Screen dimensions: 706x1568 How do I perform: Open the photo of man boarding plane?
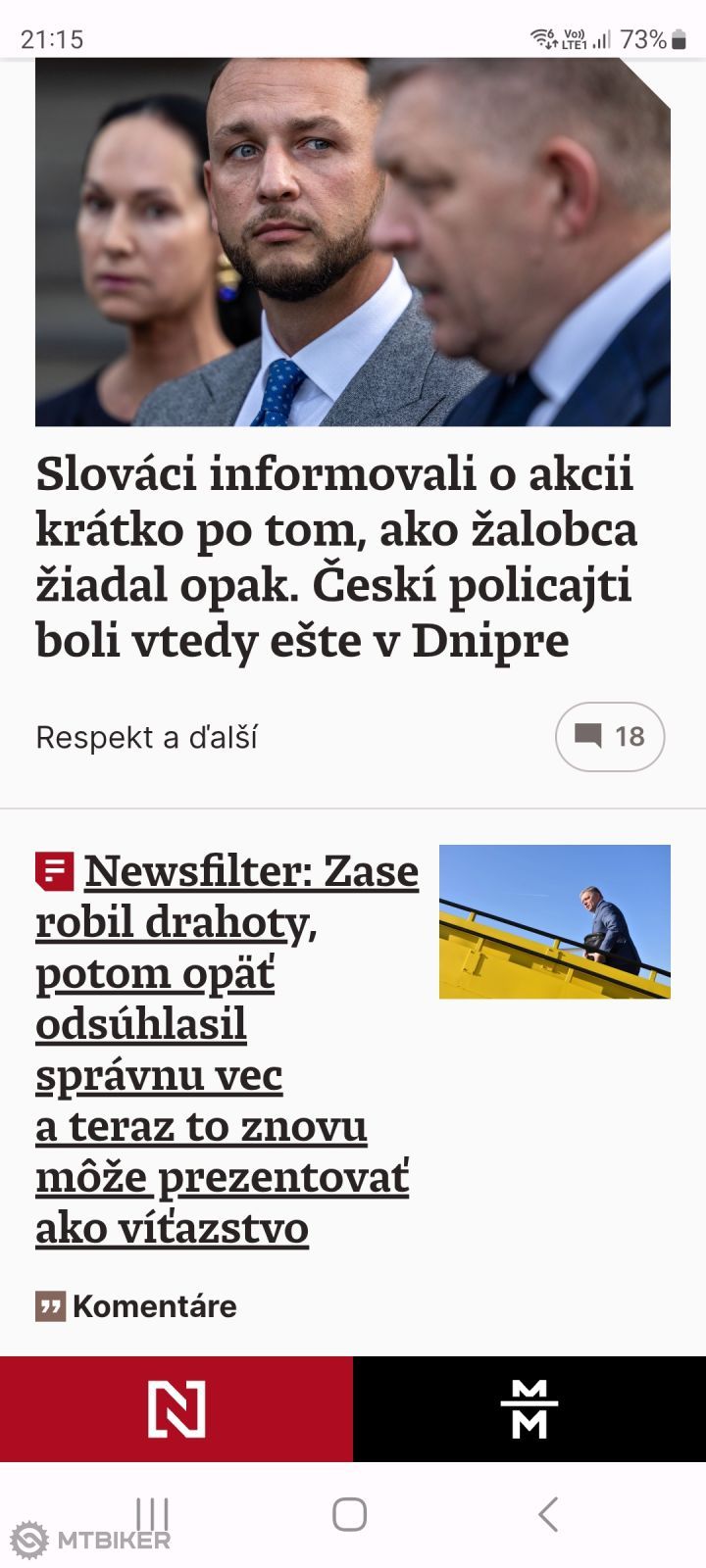(555, 921)
